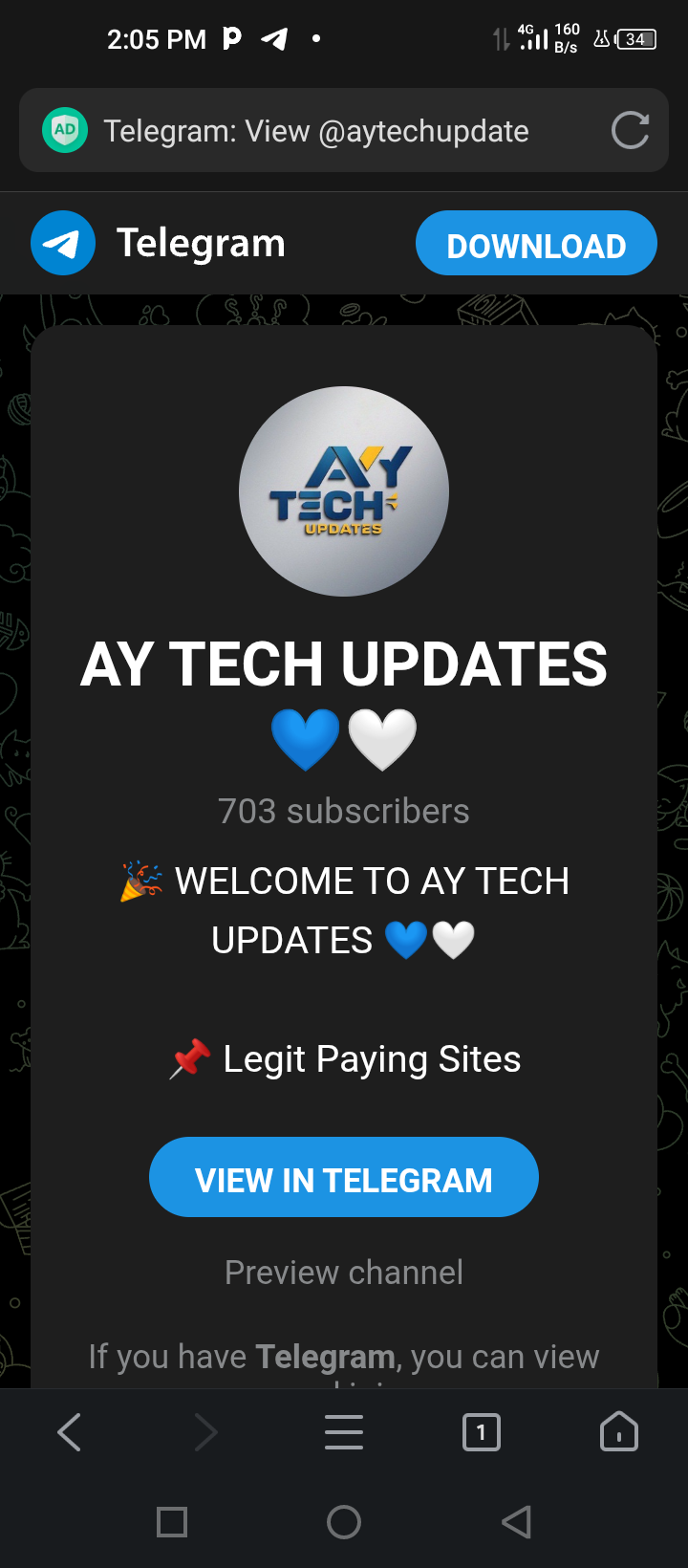Open the channel with VIEW IN TELEGRAM
Viewport: 688px width, 1568px height.
click(x=344, y=1178)
